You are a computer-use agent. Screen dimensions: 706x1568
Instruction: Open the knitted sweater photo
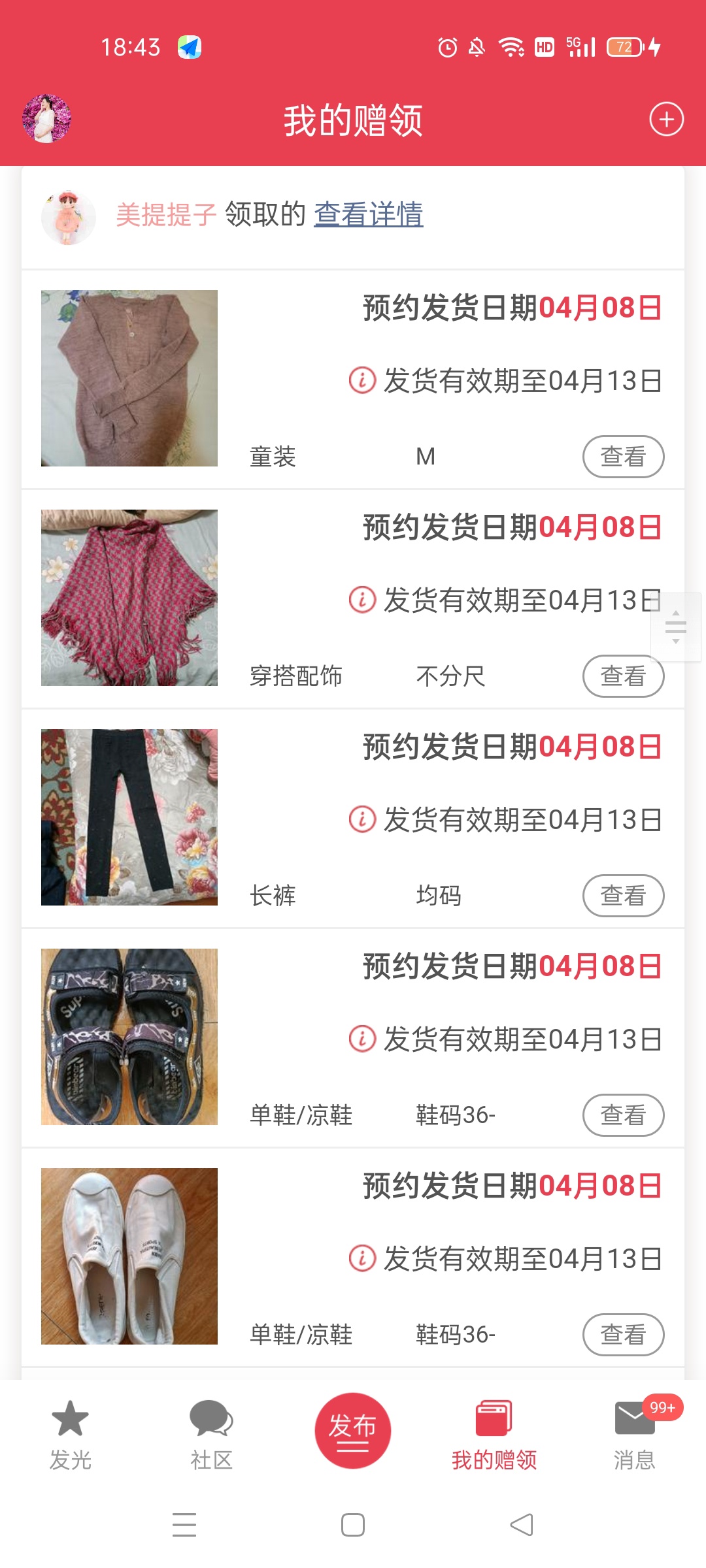129,378
